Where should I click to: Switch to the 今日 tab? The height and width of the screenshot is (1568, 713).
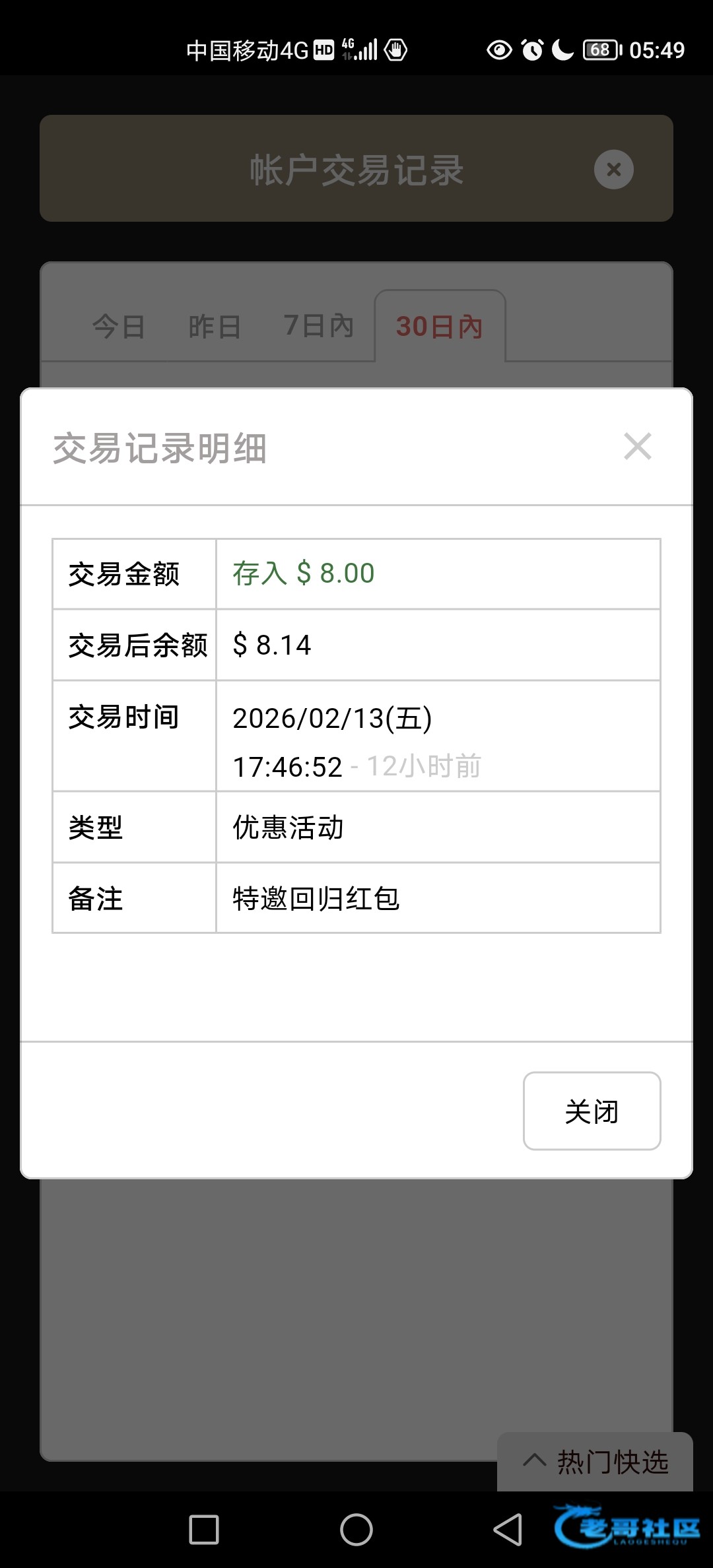pos(119,327)
